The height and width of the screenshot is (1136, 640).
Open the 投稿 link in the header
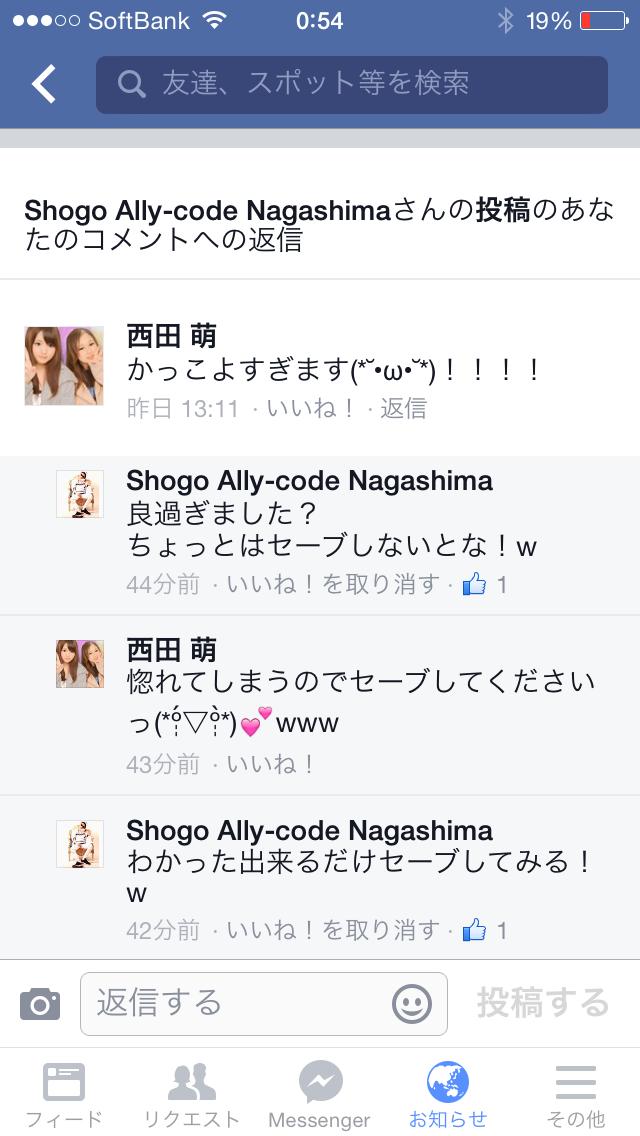click(502, 210)
